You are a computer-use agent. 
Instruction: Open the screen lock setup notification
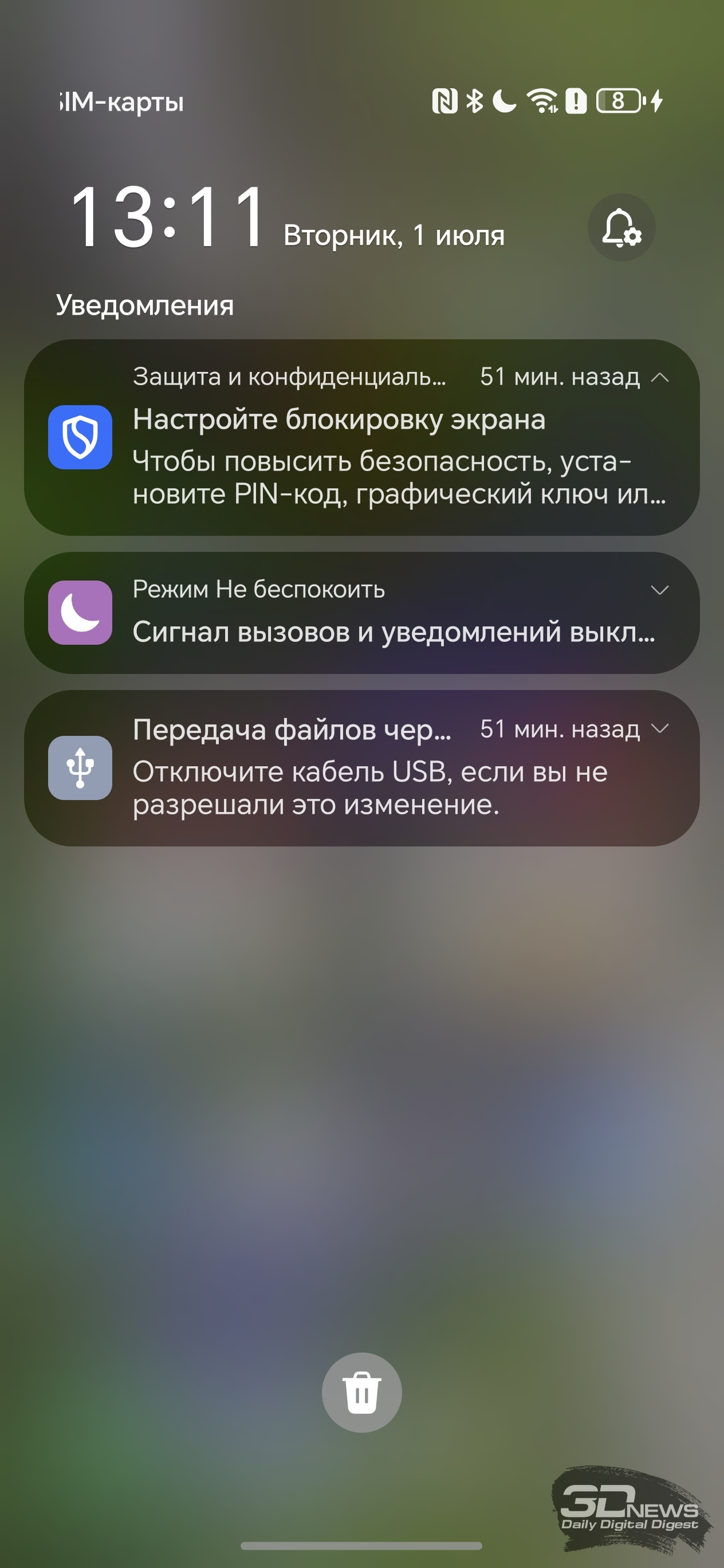click(x=361, y=437)
